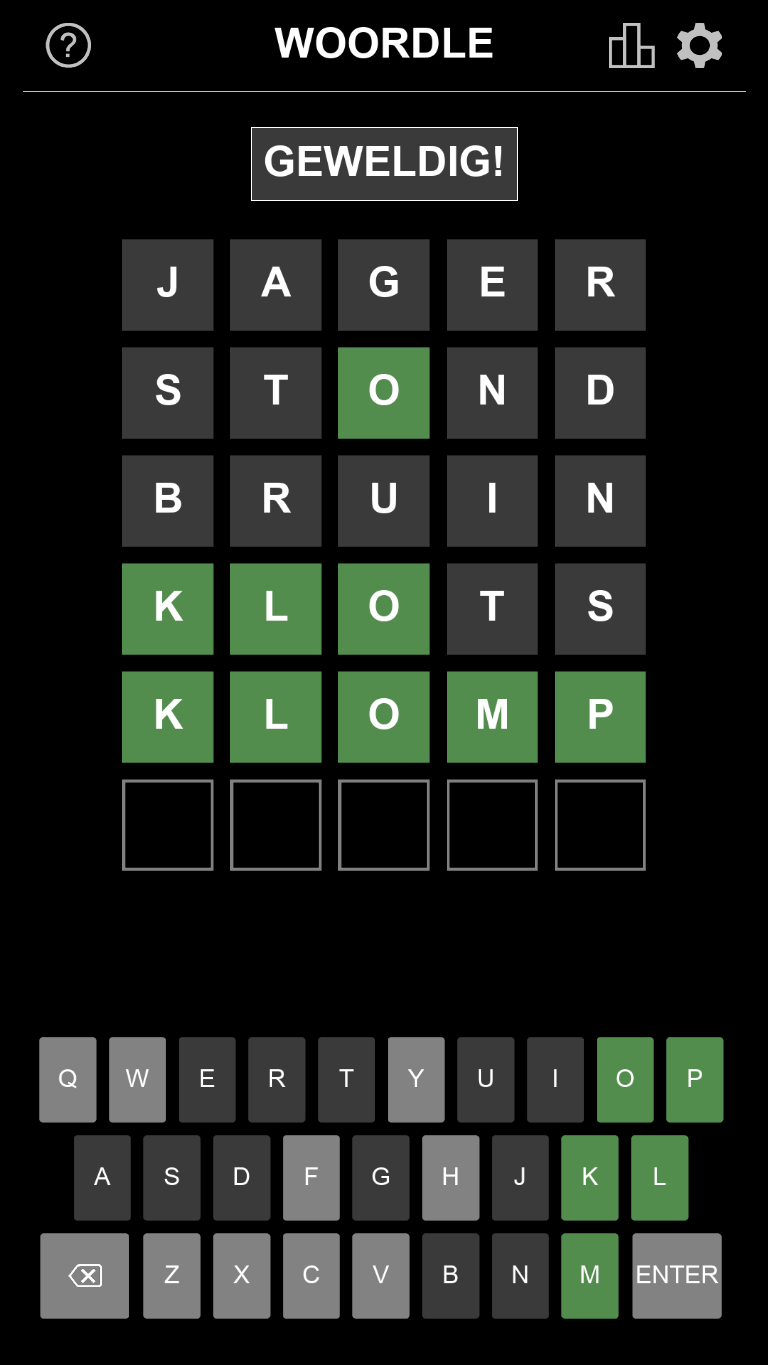Open the statistics bar chart
Viewport: 768px width, 1365px height.
(631, 46)
